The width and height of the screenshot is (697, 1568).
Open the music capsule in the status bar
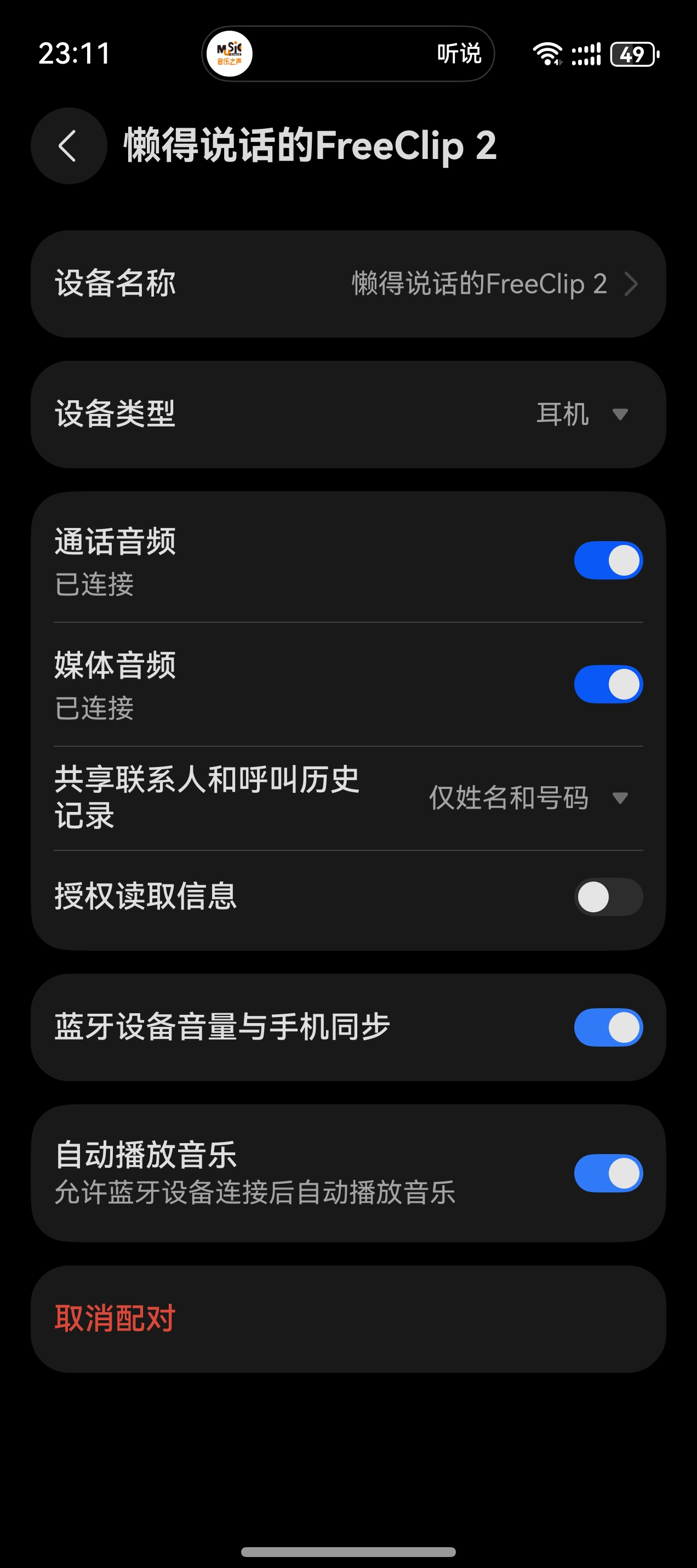[347, 54]
